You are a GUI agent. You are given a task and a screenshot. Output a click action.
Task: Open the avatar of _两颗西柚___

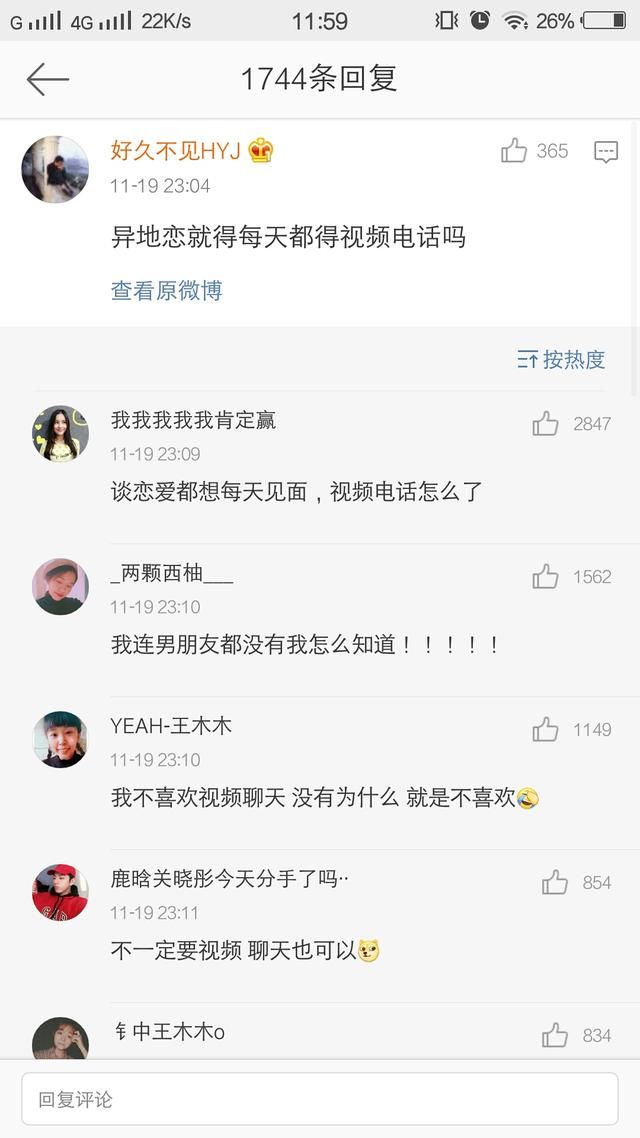pyautogui.click(x=60, y=587)
